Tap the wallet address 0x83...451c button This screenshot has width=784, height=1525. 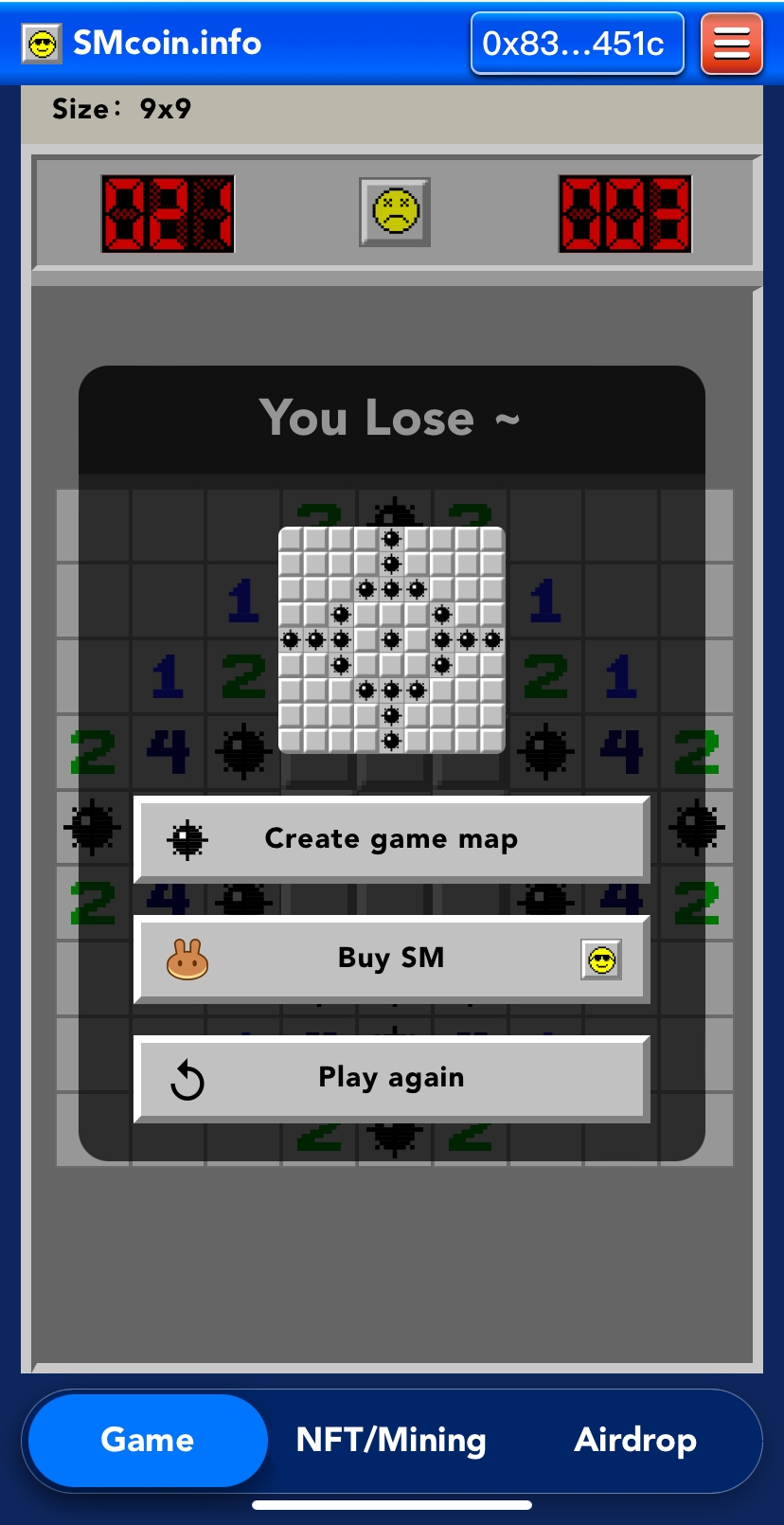(577, 44)
